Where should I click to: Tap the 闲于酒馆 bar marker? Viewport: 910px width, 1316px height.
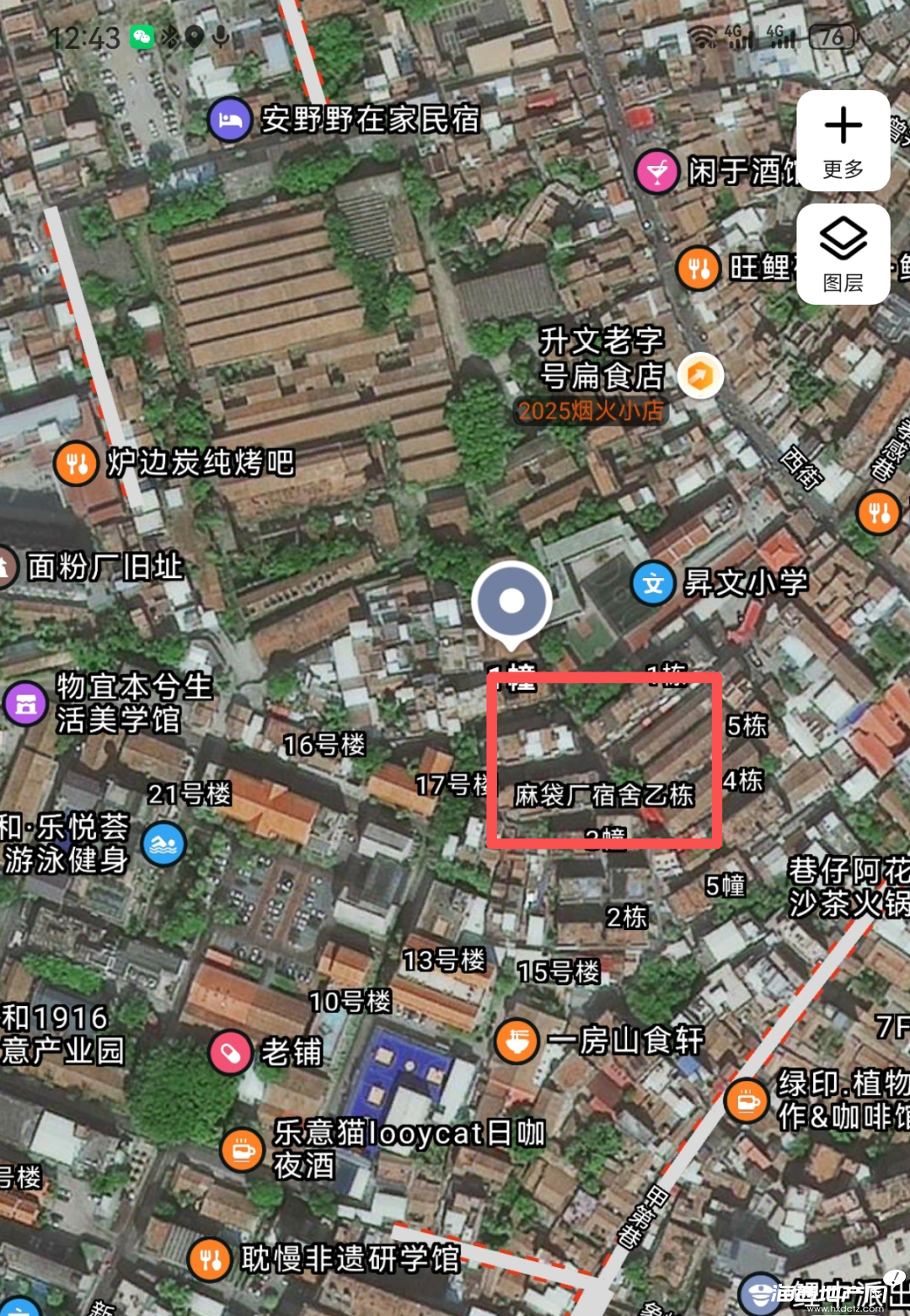point(656,172)
